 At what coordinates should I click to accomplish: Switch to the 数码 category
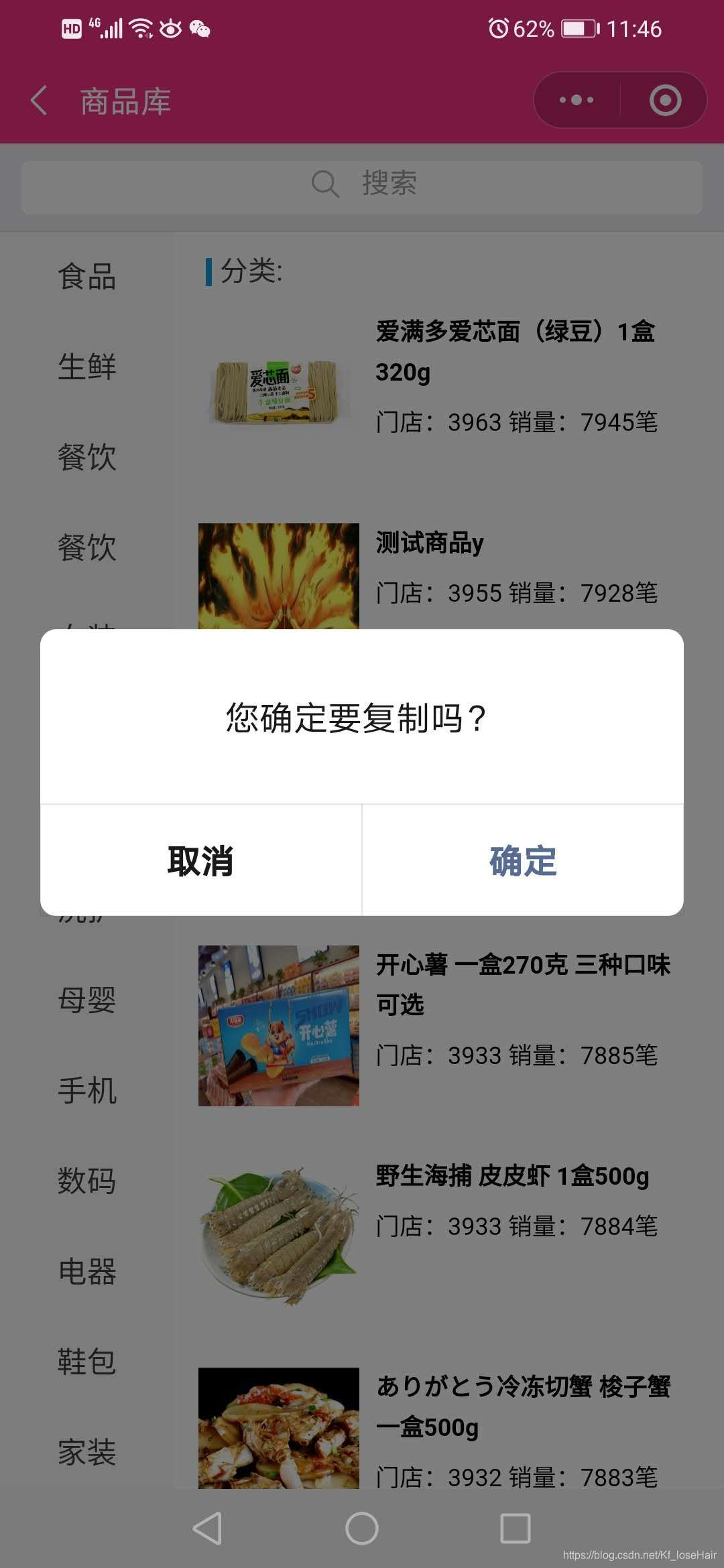coord(86,1181)
